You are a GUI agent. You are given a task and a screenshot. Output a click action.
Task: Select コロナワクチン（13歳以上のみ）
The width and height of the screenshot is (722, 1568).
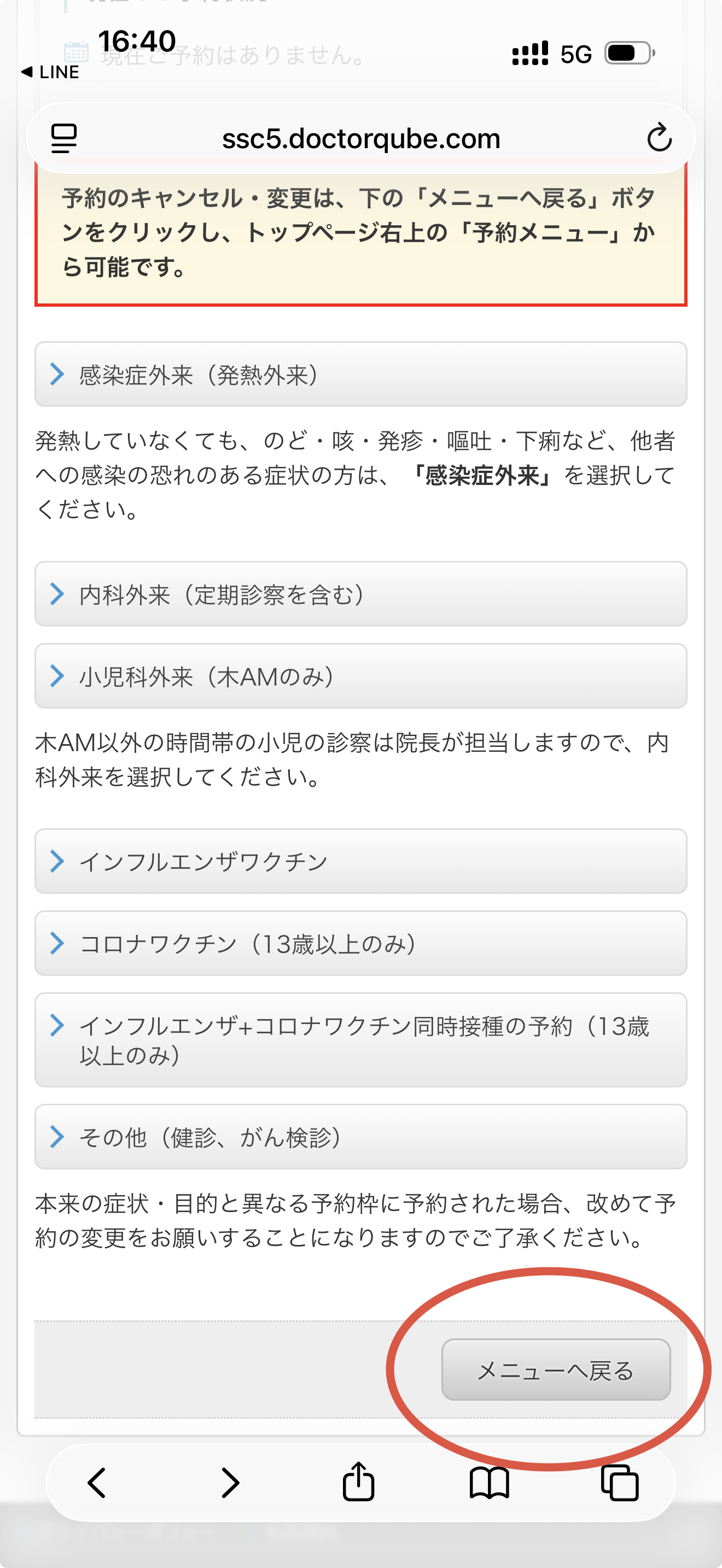coord(360,944)
